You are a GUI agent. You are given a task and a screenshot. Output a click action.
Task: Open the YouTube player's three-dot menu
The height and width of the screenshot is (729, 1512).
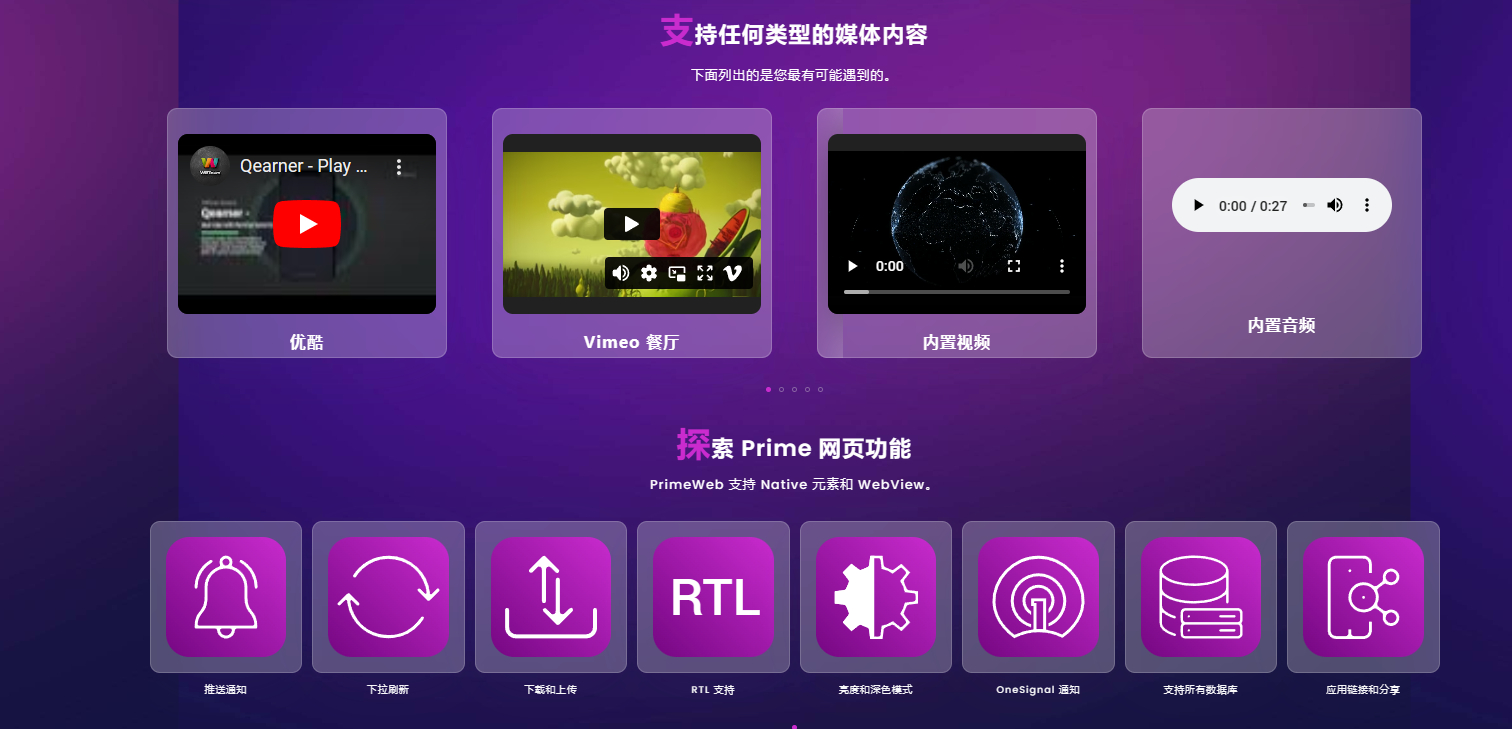(398, 167)
